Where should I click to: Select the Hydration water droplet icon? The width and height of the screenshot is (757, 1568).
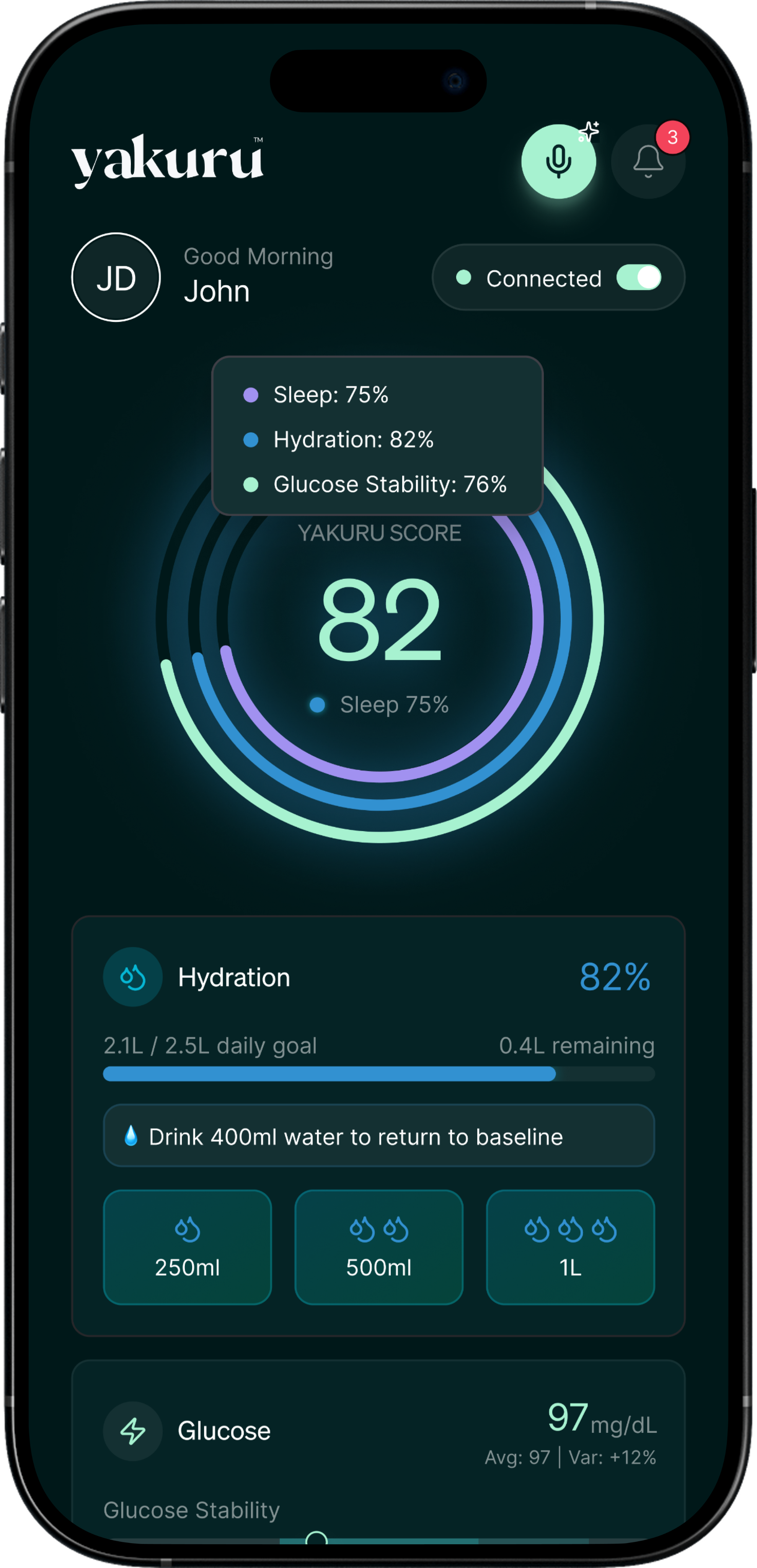pos(133,976)
